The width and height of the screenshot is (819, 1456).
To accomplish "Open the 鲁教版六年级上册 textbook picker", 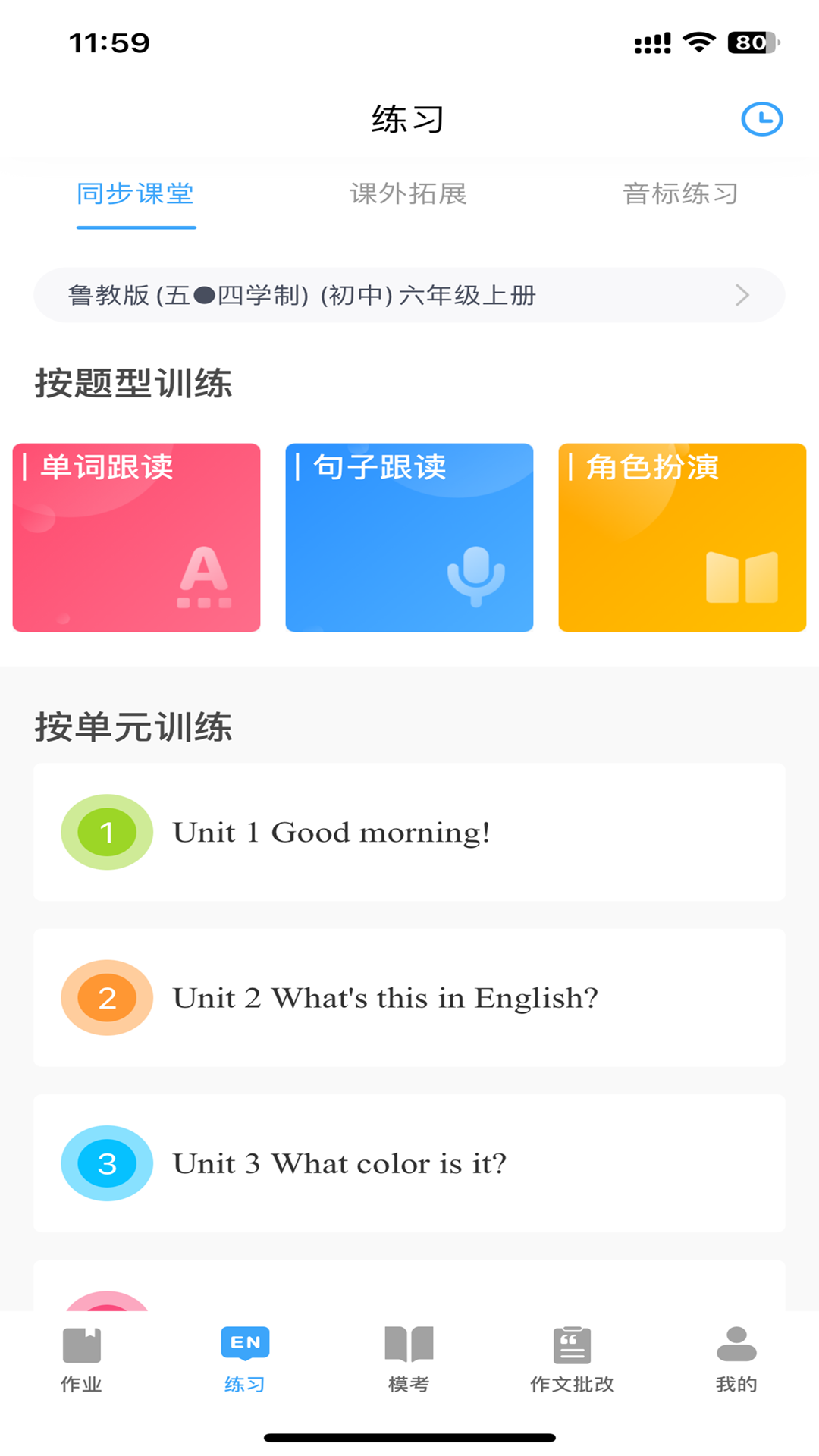I will point(303,296).
